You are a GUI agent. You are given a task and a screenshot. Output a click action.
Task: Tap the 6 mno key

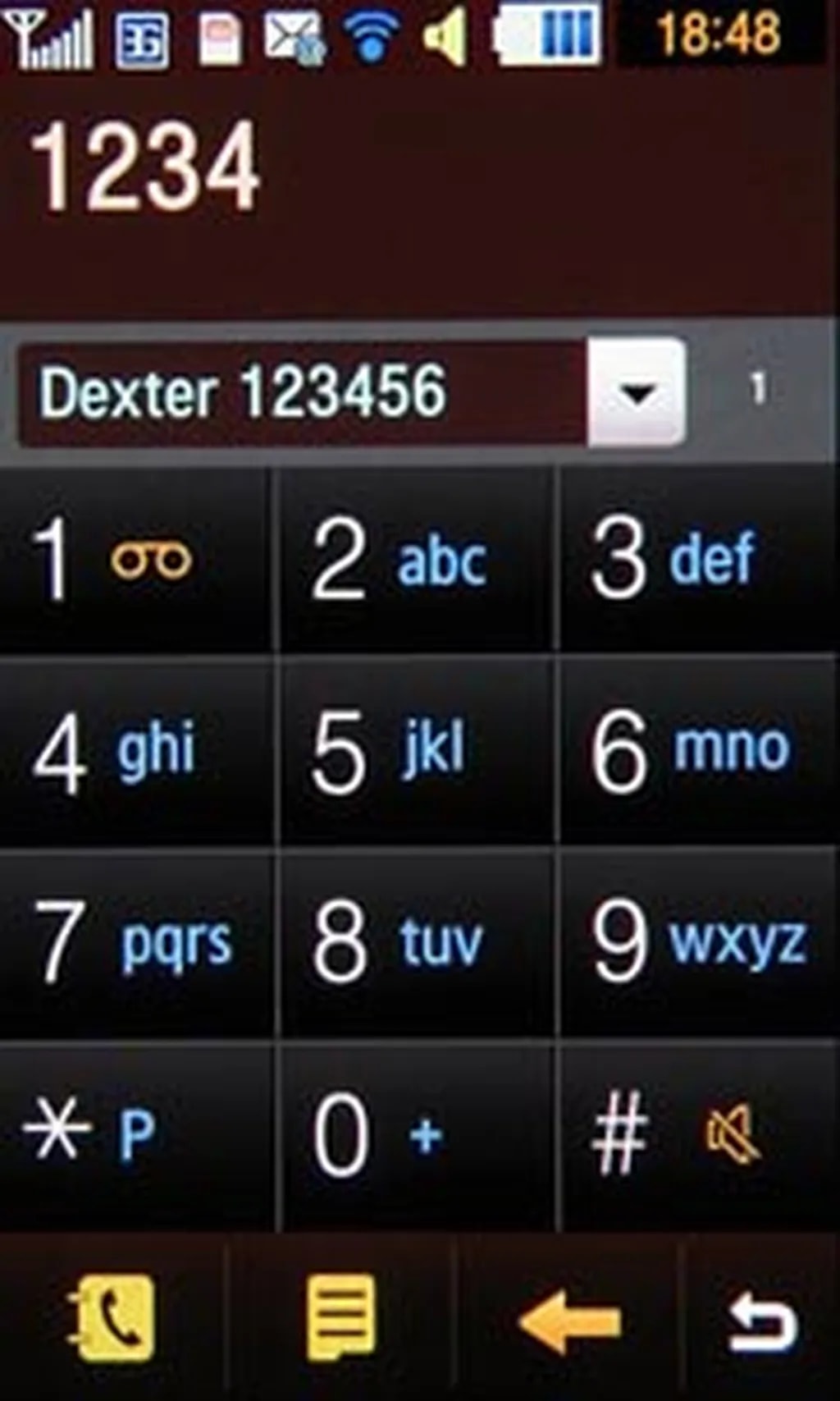point(699,751)
